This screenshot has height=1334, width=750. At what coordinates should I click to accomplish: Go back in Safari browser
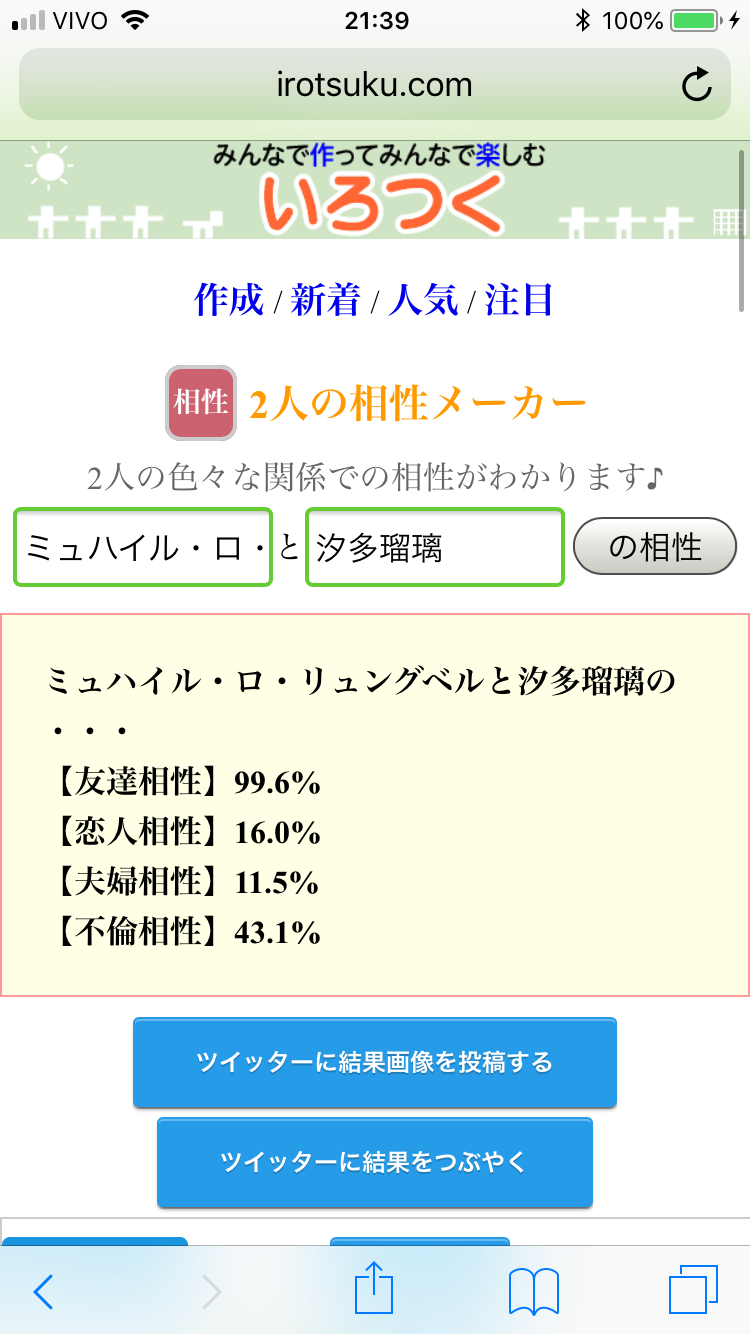pyautogui.click(x=43, y=1292)
